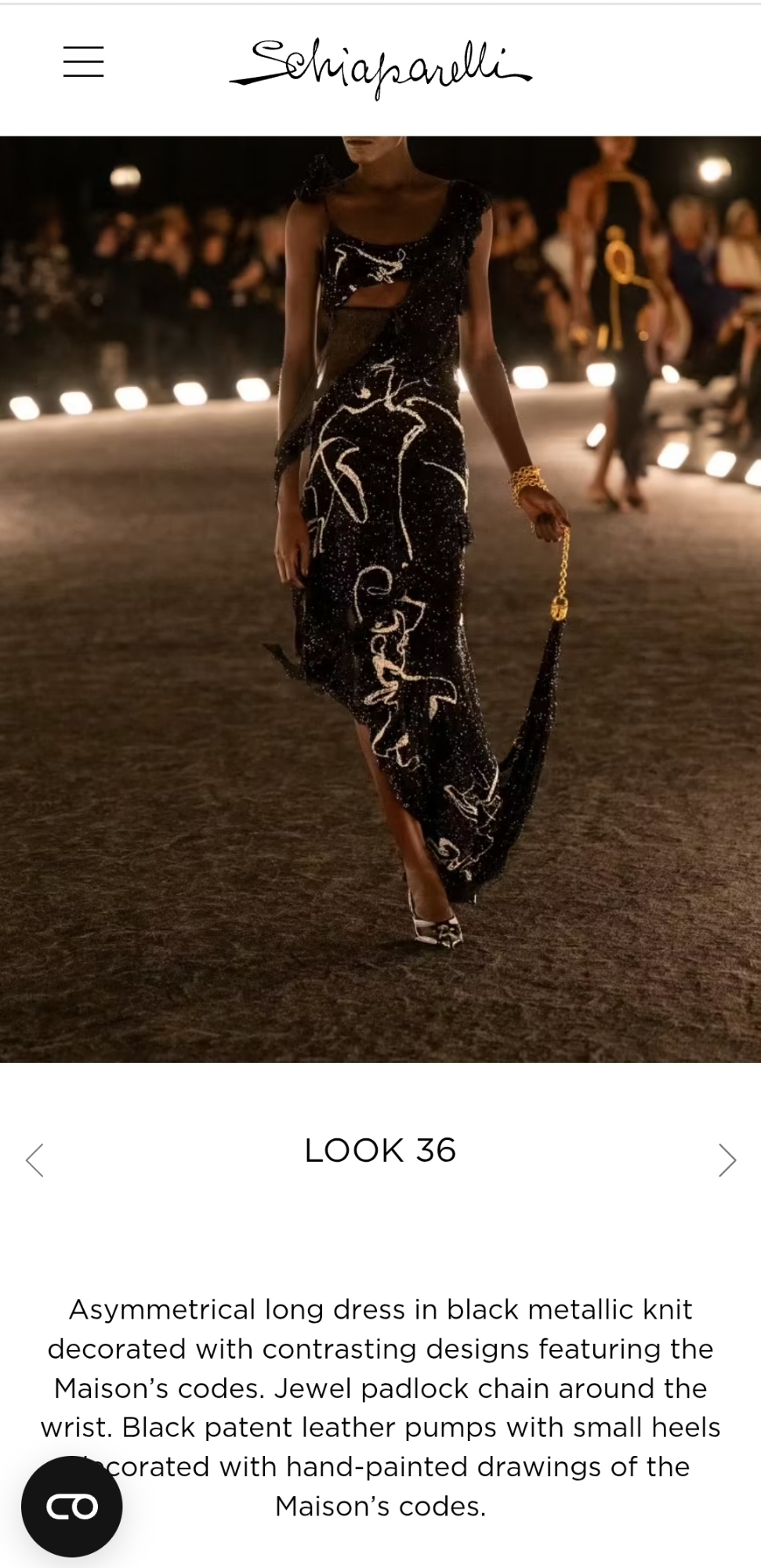Open the round black floating widget
Screen dimensions: 761x1568
click(x=71, y=1506)
